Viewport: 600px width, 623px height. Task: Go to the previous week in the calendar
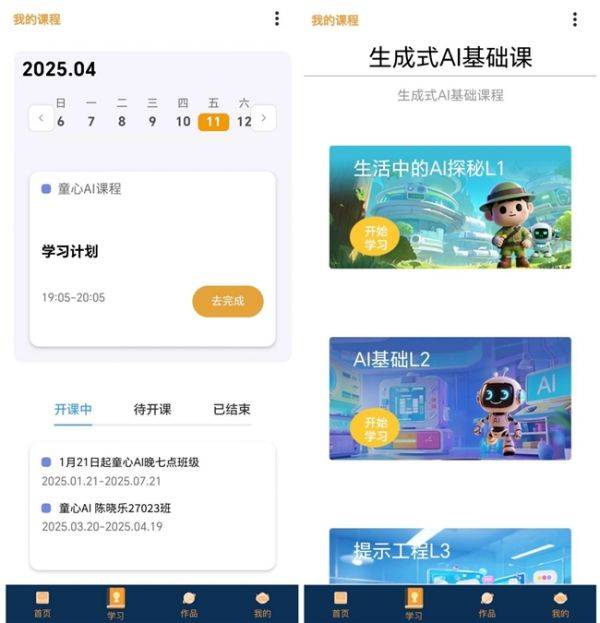[x=40, y=118]
